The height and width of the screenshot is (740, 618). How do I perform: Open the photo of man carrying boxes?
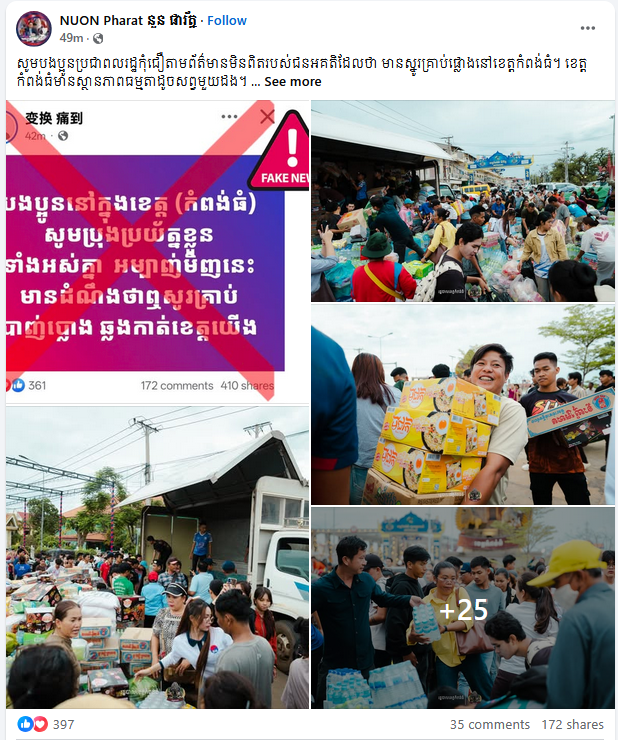[x=462, y=404]
